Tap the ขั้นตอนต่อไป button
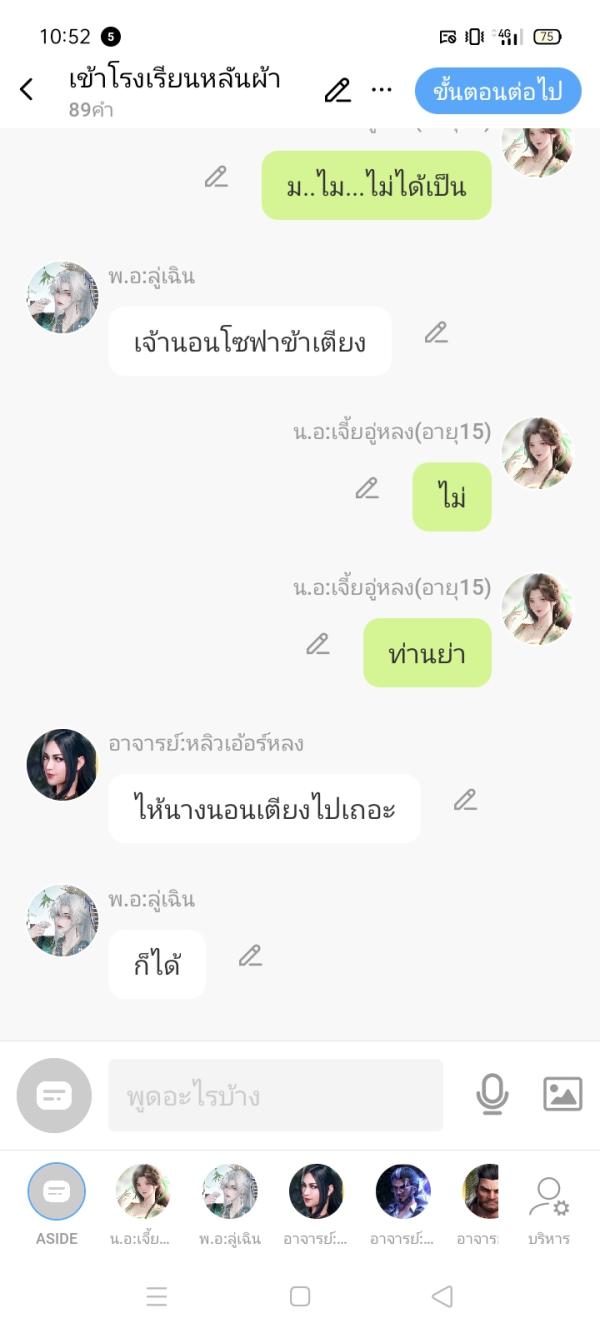The image size is (600, 1333). point(498,91)
